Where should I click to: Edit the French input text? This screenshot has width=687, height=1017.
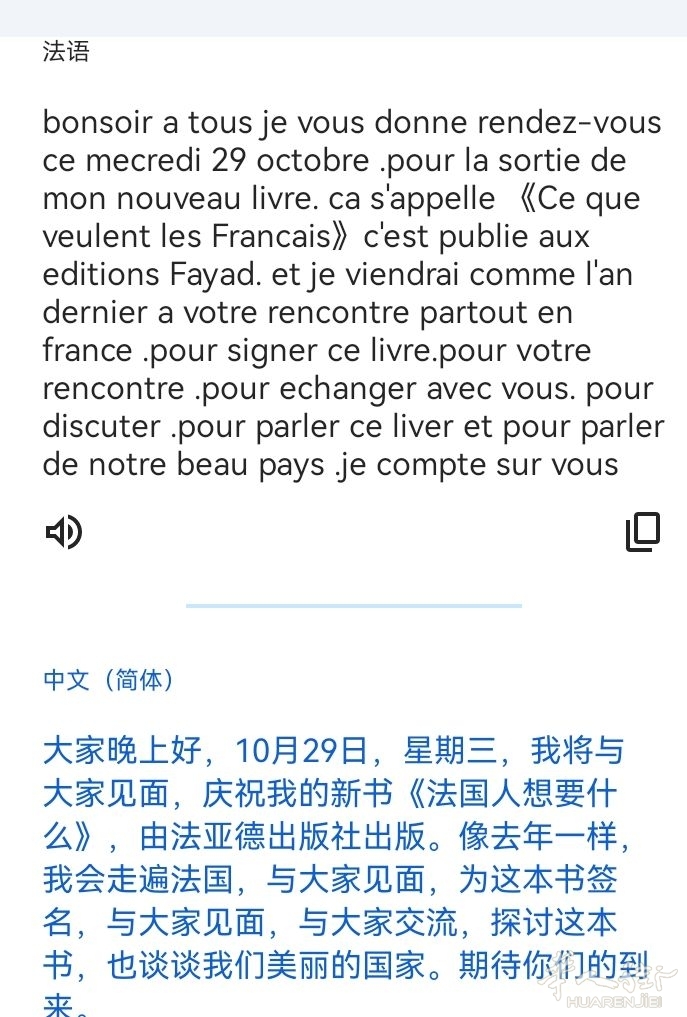(x=352, y=293)
